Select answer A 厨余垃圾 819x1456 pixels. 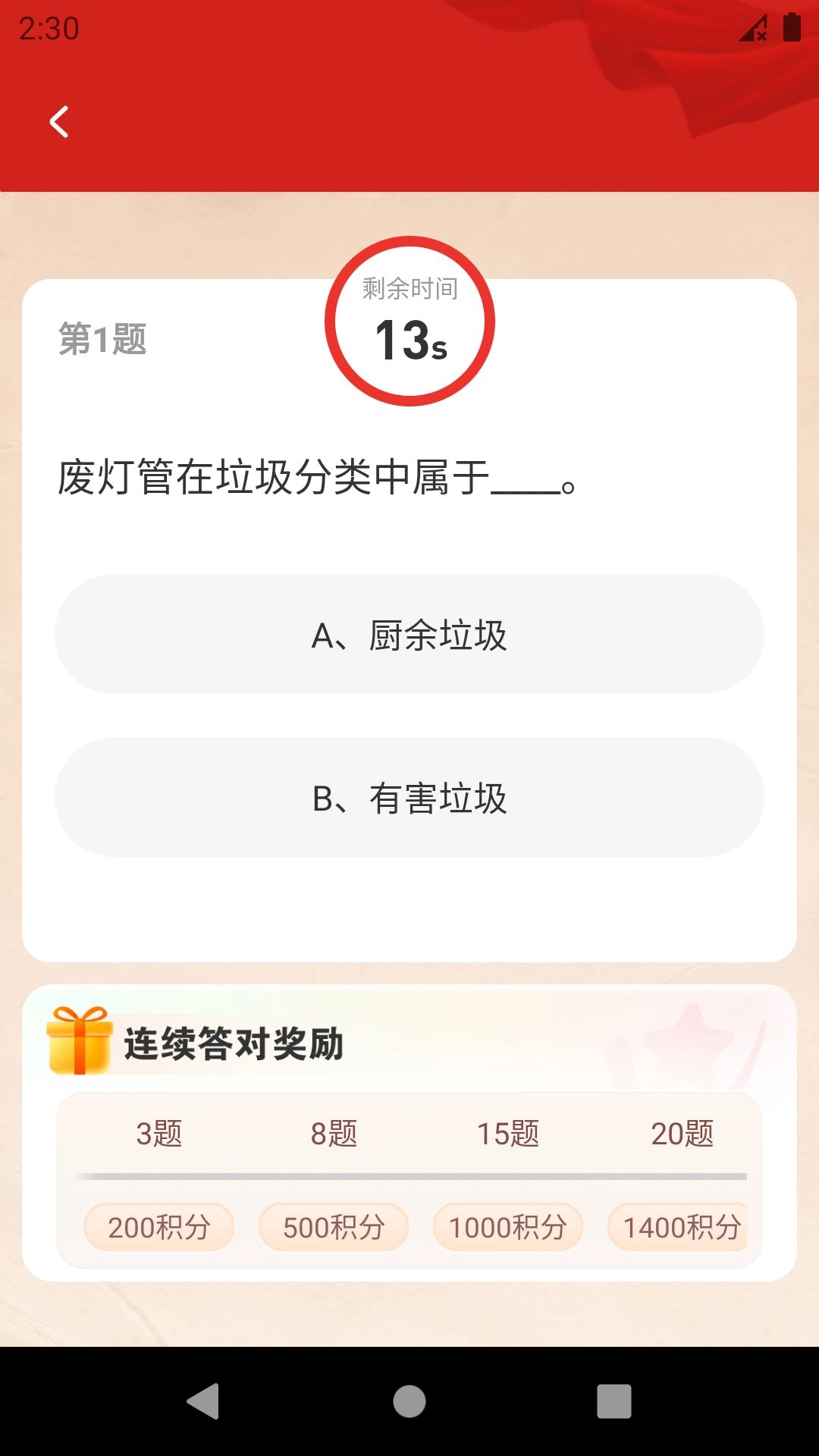coord(409,635)
